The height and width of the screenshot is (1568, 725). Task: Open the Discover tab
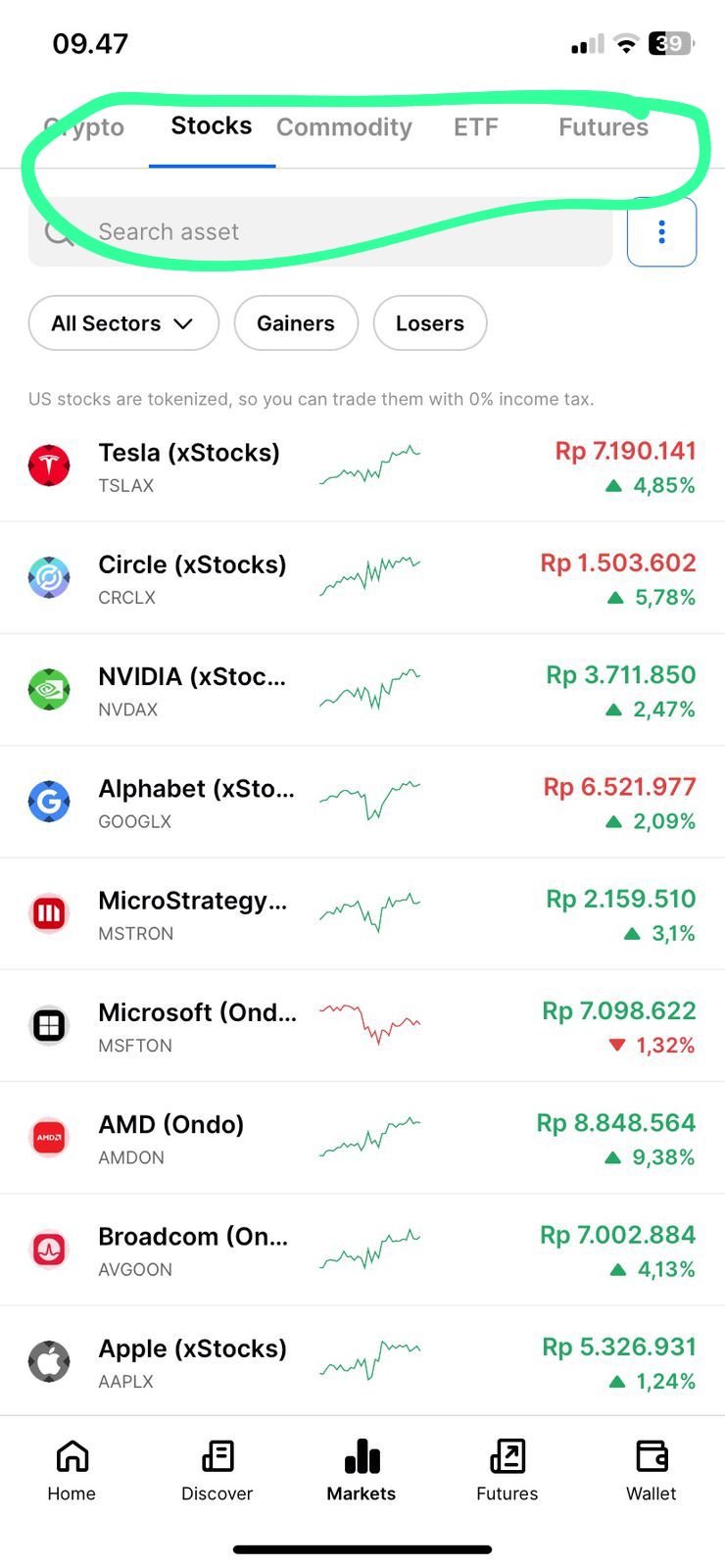pos(217,1470)
